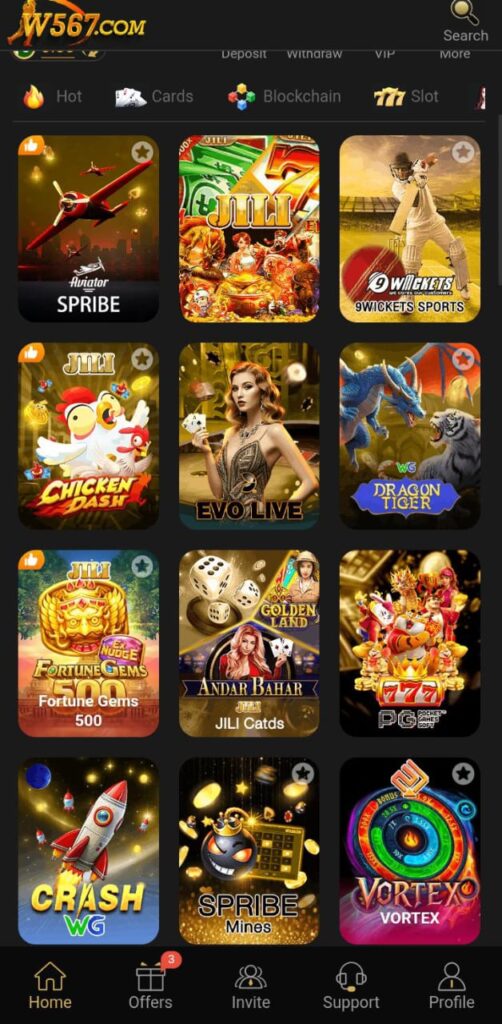Switch to the Profile tab
This screenshot has width=502, height=1024.
coord(452,986)
